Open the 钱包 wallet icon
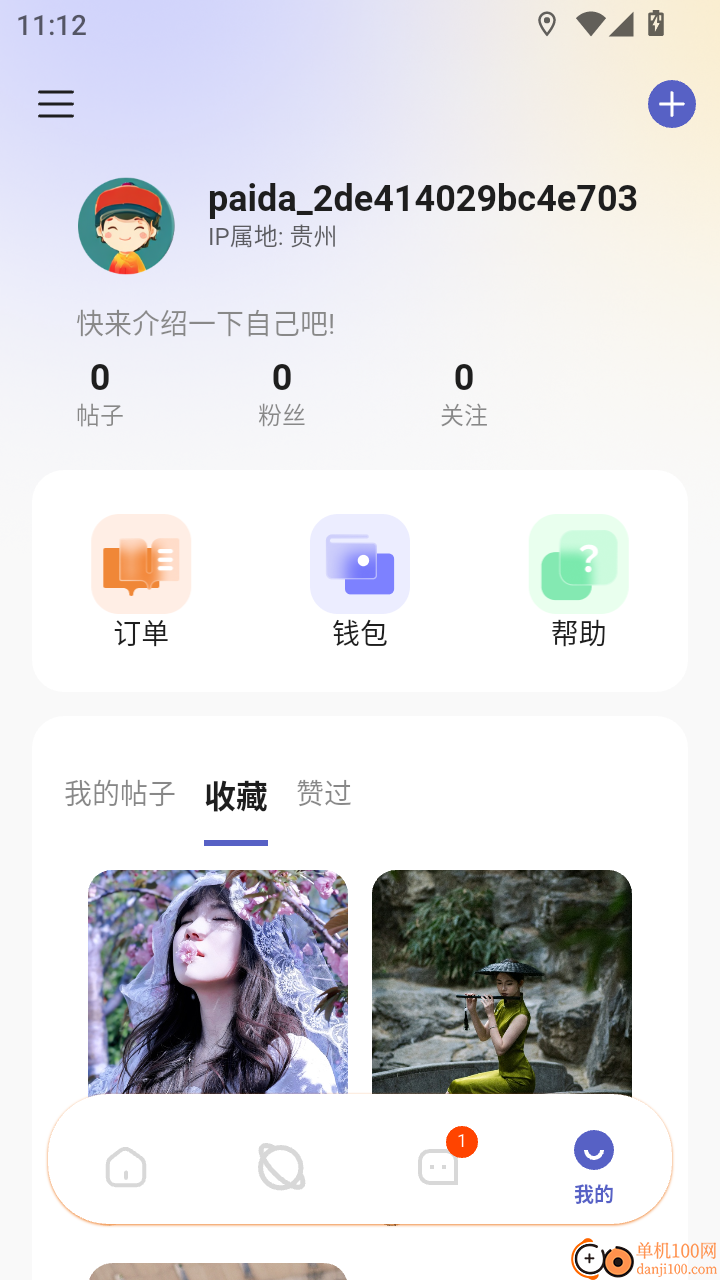The height and width of the screenshot is (1280, 720). pyautogui.click(x=359, y=564)
